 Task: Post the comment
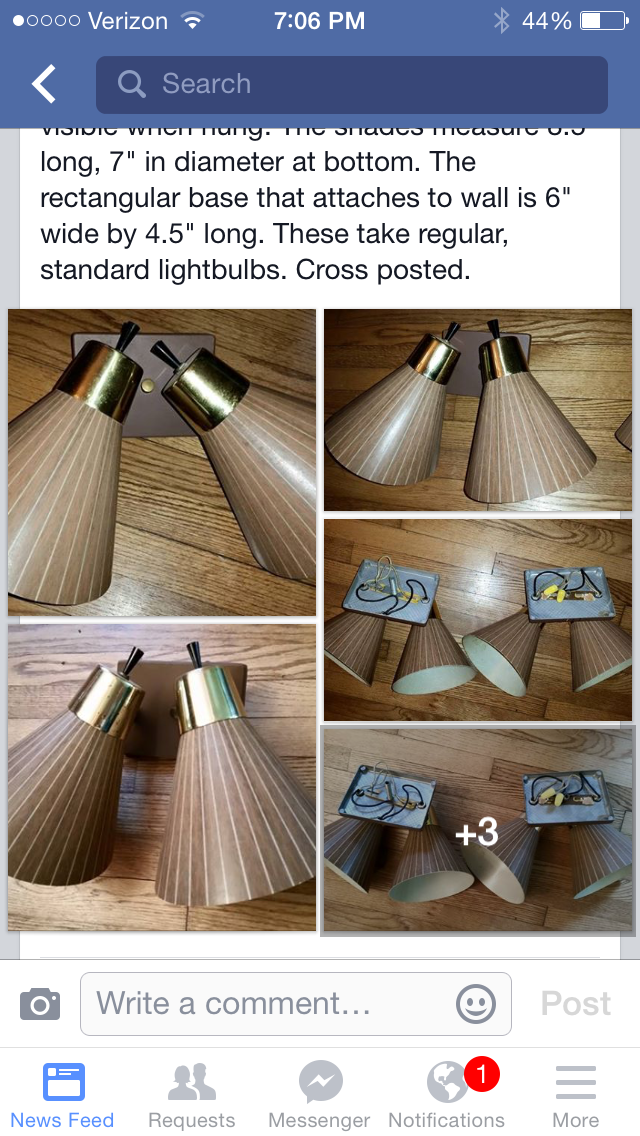tap(576, 1003)
